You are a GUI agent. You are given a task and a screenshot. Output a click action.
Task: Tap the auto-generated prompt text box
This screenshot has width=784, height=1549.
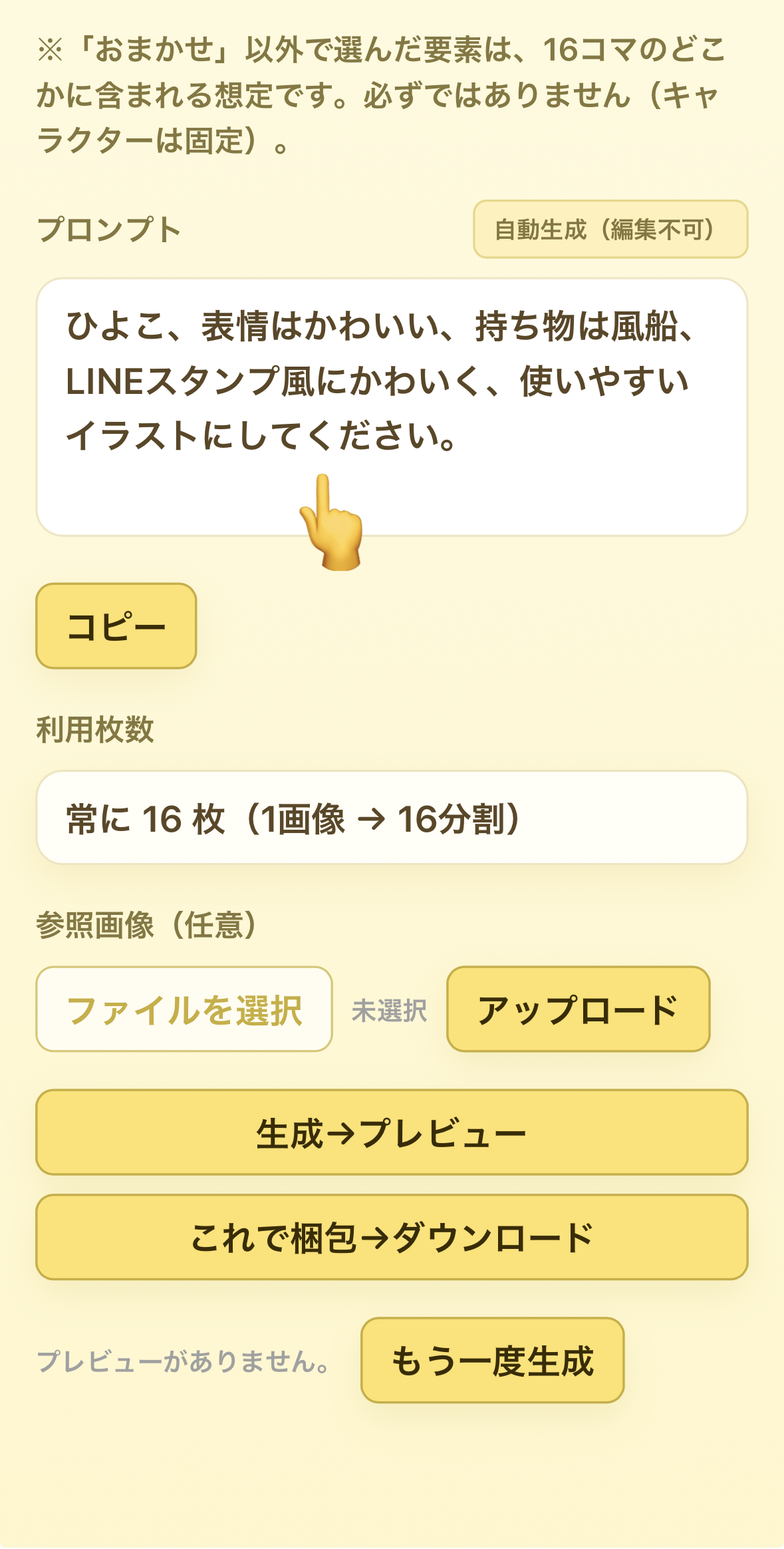[392, 407]
